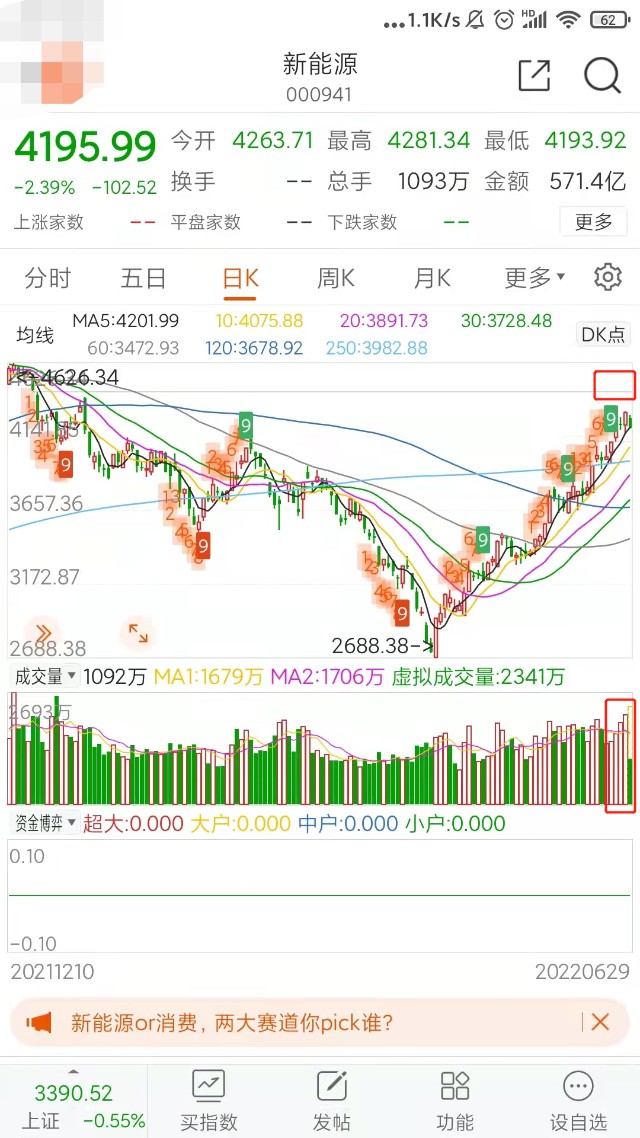Open chart settings gear
Image resolution: width=640 pixels, height=1138 pixels.
pos(607,277)
